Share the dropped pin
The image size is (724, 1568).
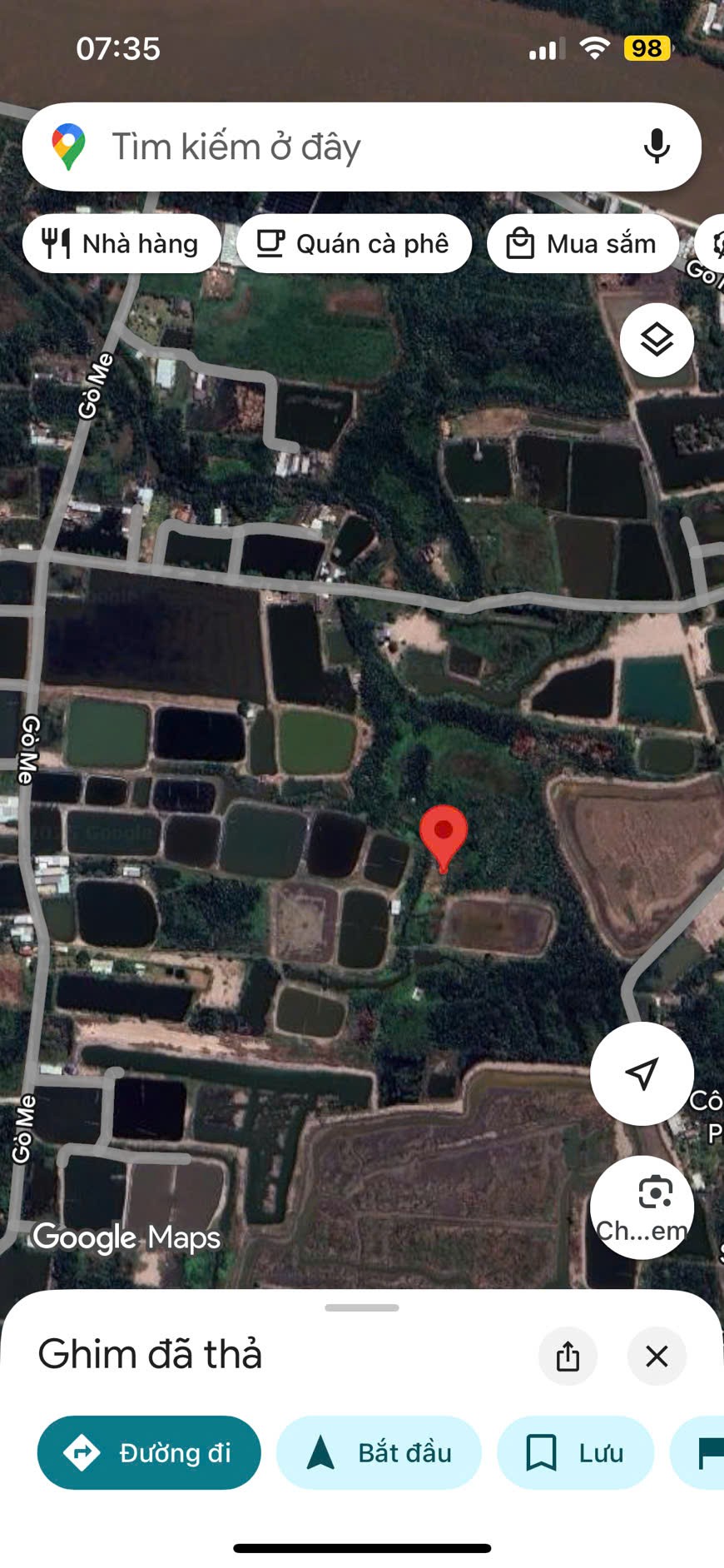568,1356
